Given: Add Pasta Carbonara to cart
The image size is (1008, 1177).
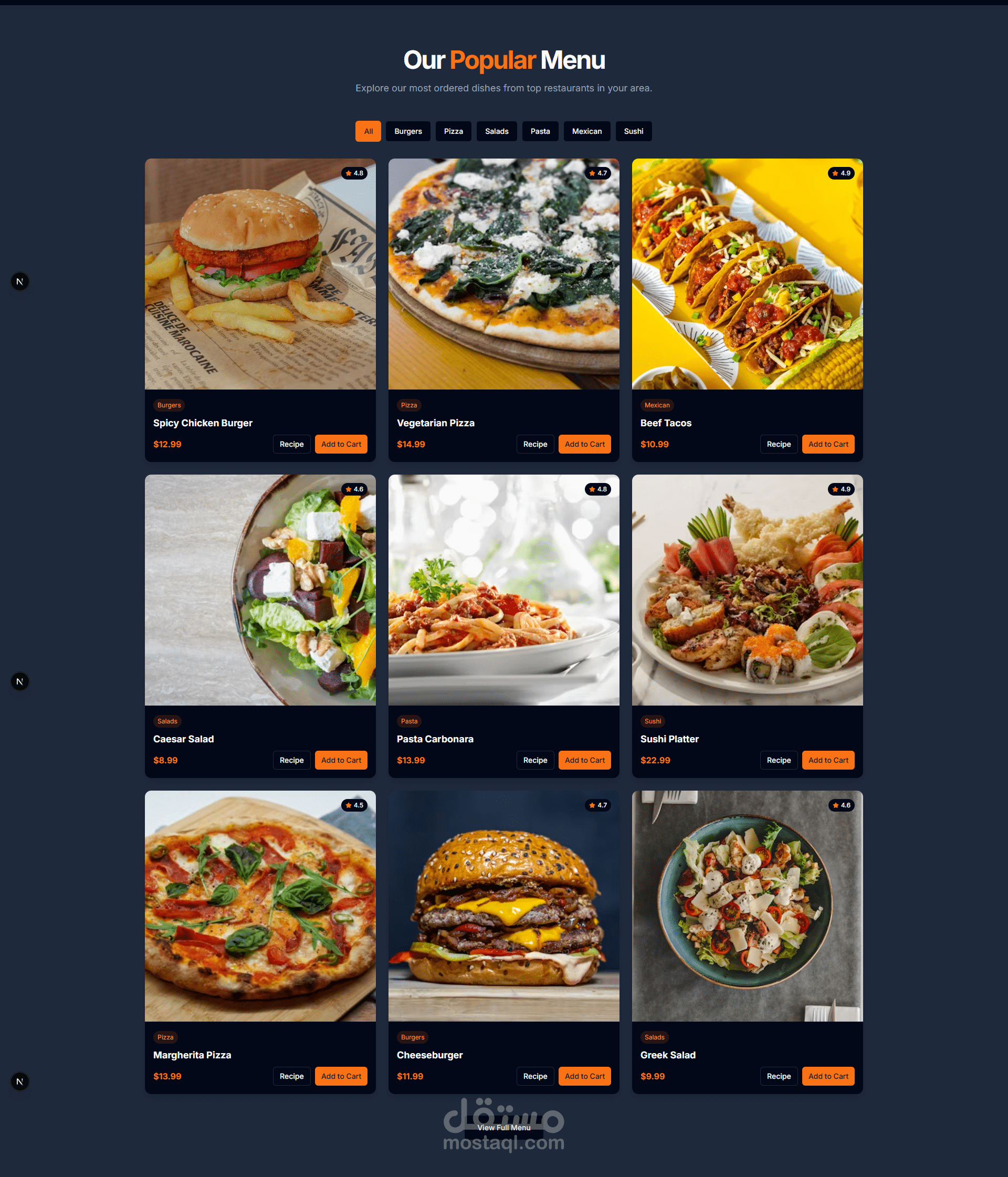Looking at the screenshot, I should [x=585, y=760].
